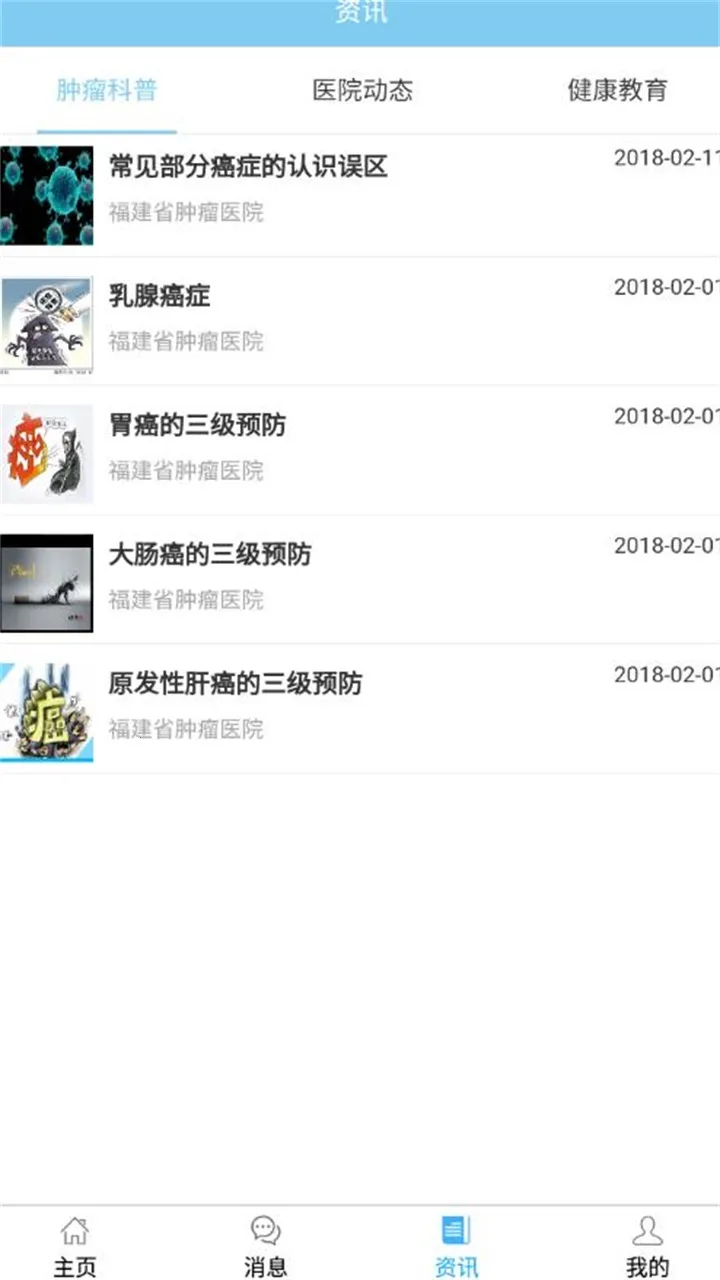
Task: Open the 乳腺癌症 article
Action: [x=360, y=322]
